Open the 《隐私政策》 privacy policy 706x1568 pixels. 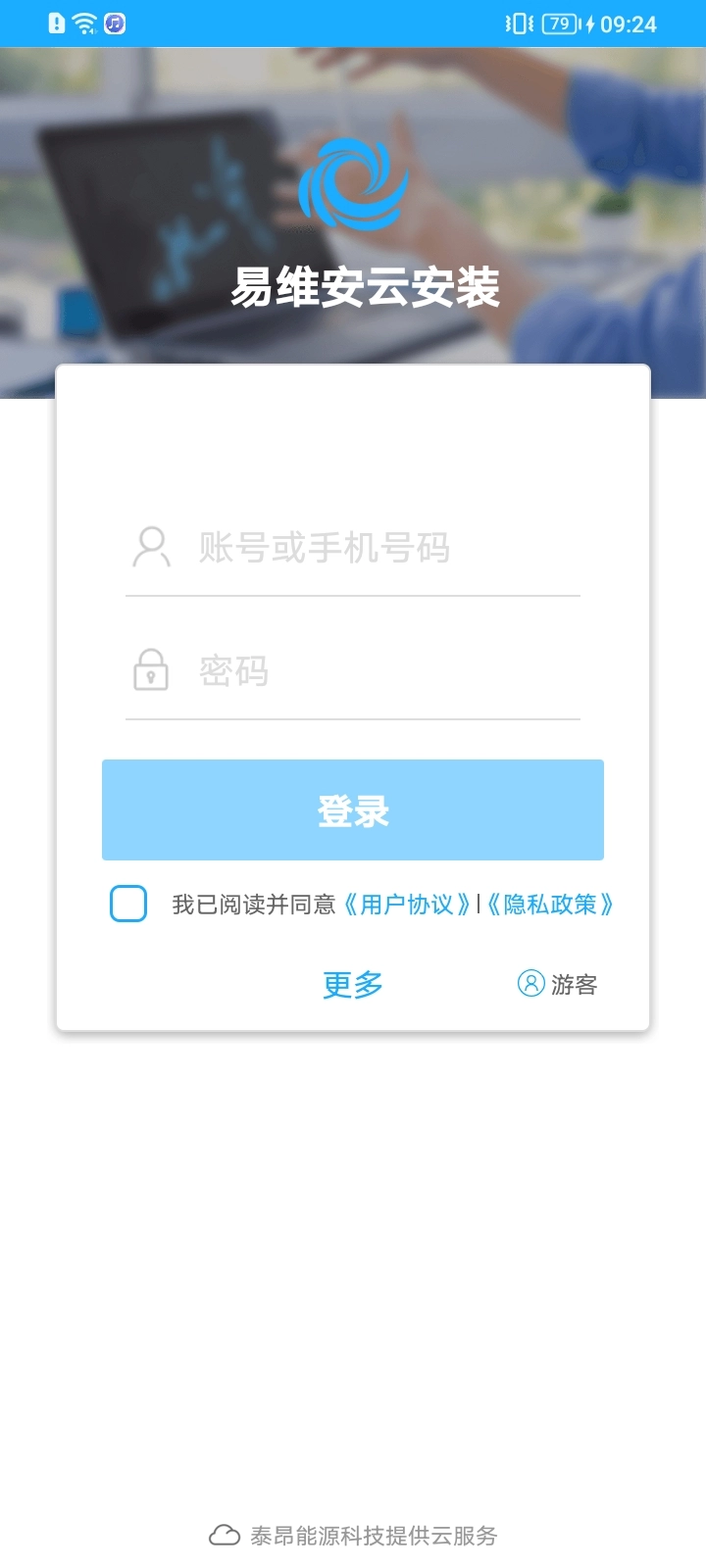tap(550, 905)
